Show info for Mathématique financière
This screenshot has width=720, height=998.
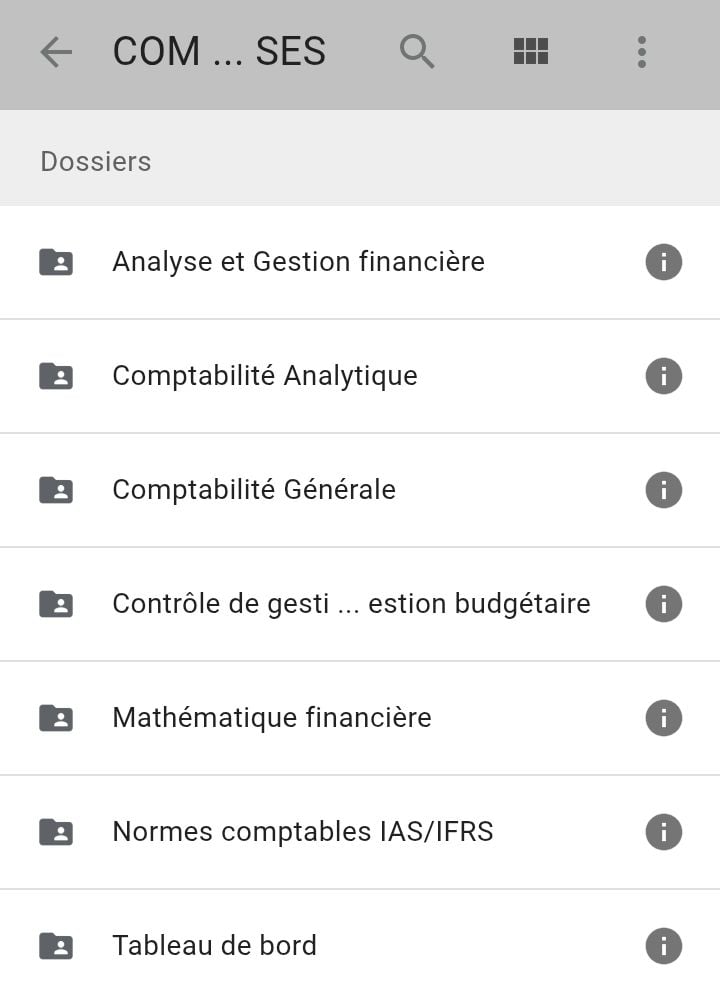[663, 718]
